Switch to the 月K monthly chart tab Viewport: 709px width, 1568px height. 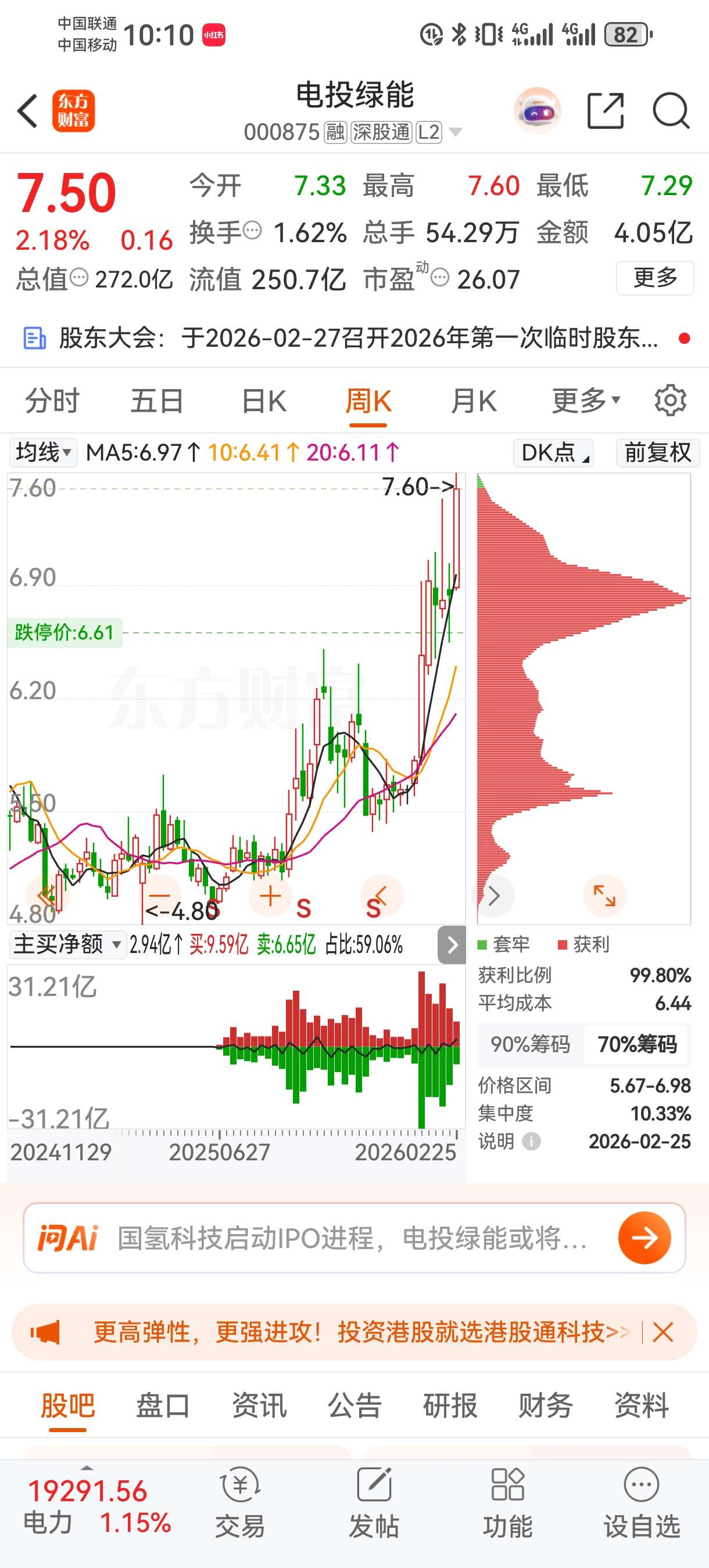pos(476,400)
